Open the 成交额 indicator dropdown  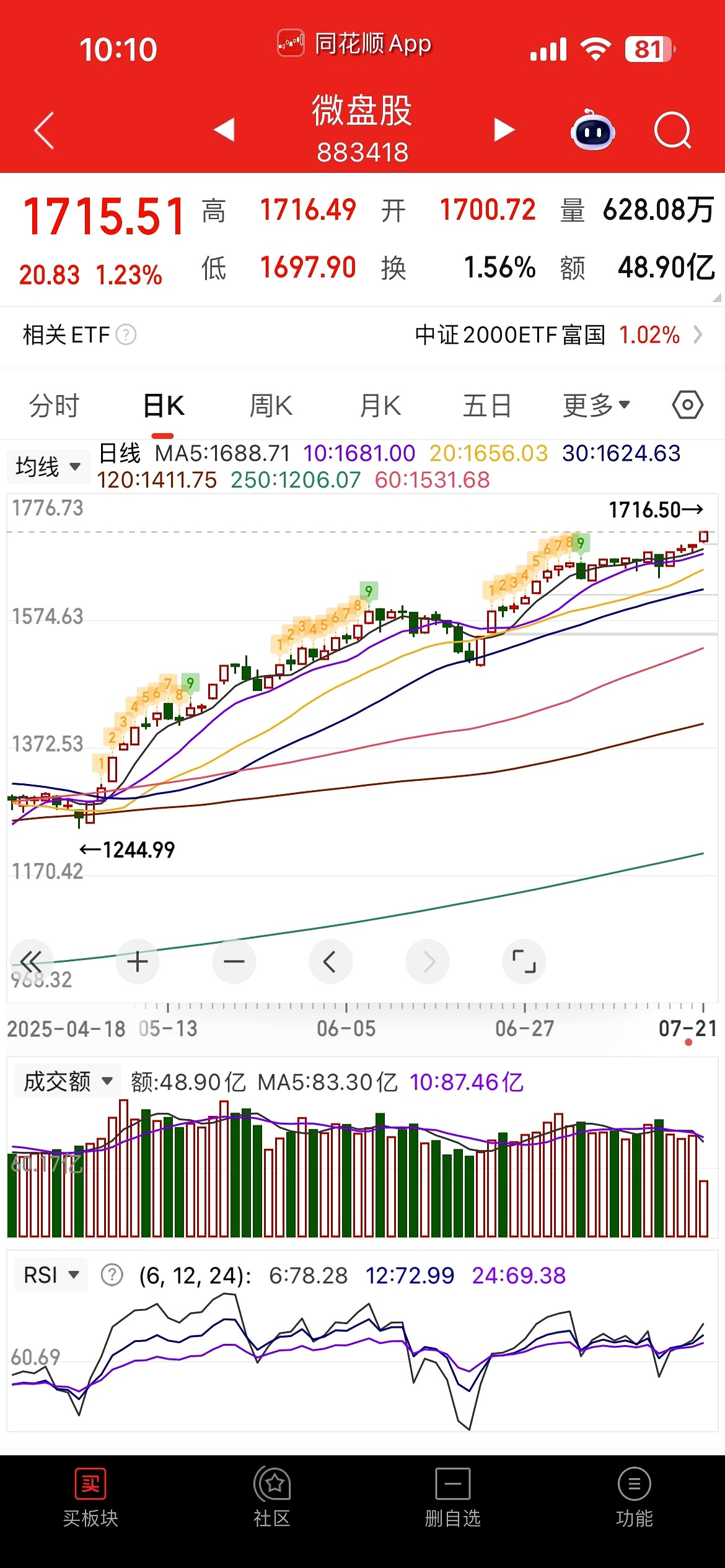[x=66, y=1081]
